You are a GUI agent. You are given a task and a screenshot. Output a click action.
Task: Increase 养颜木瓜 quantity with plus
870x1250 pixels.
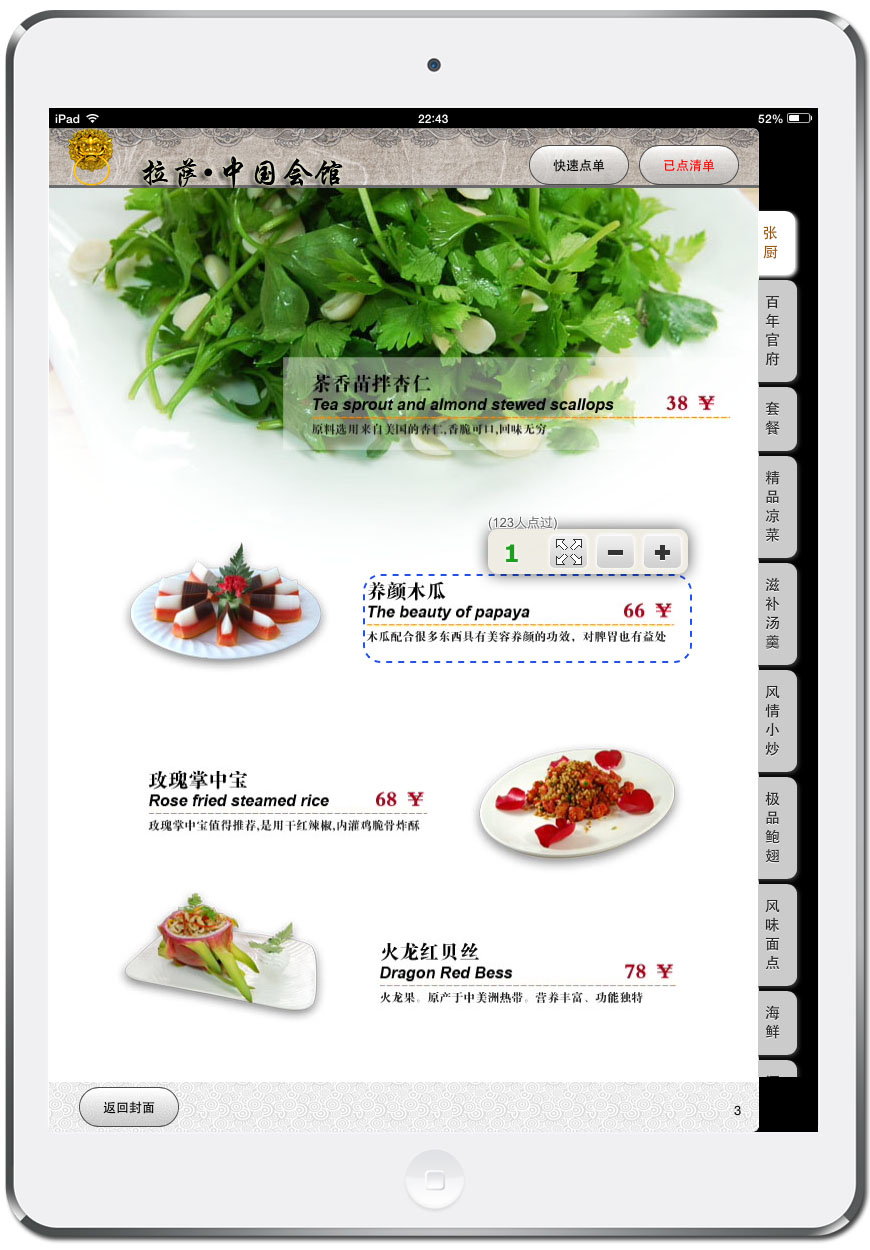coord(662,552)
